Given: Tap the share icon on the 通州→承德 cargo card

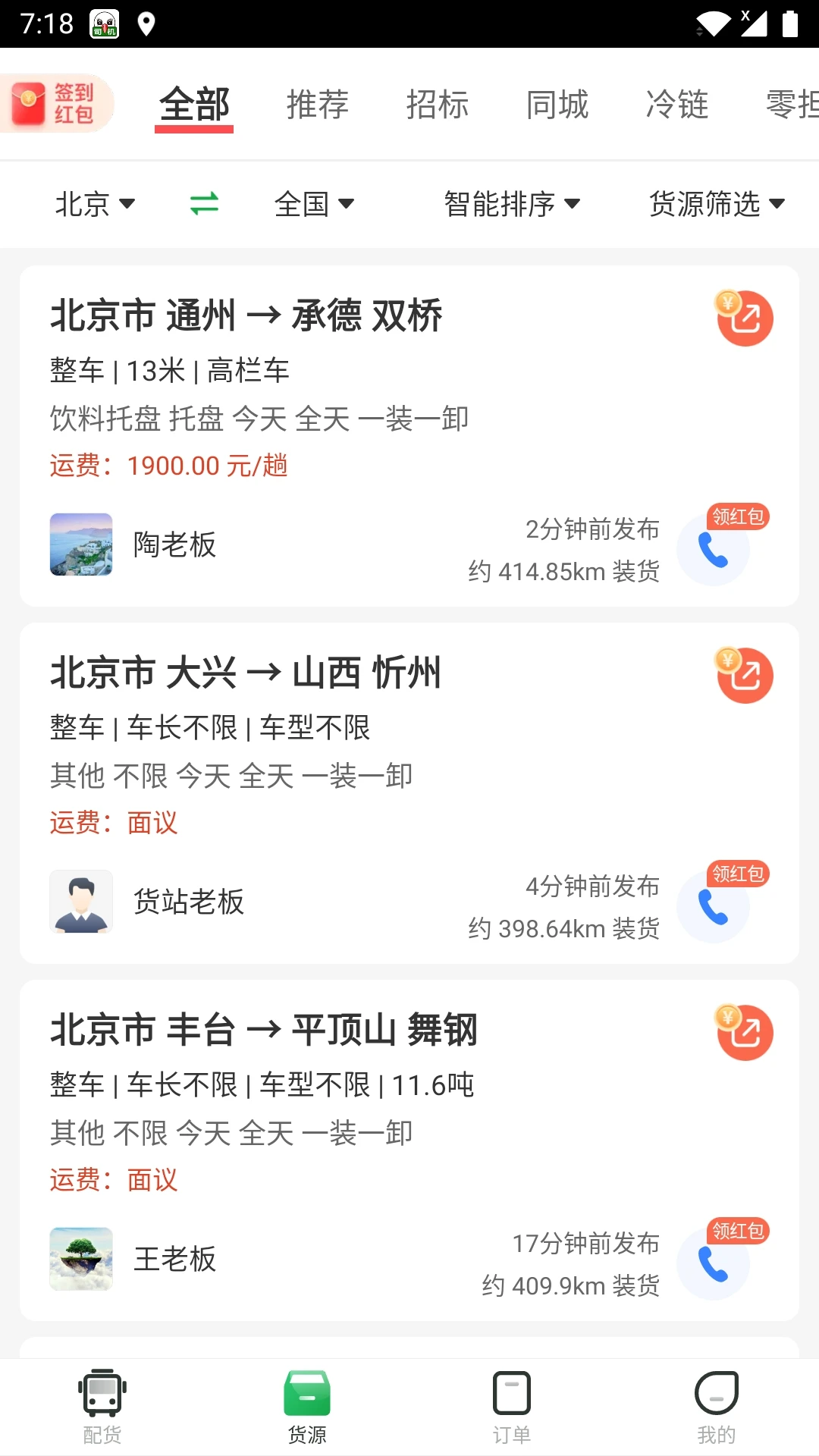Looking at the screenshot, I should coord(744,318).
